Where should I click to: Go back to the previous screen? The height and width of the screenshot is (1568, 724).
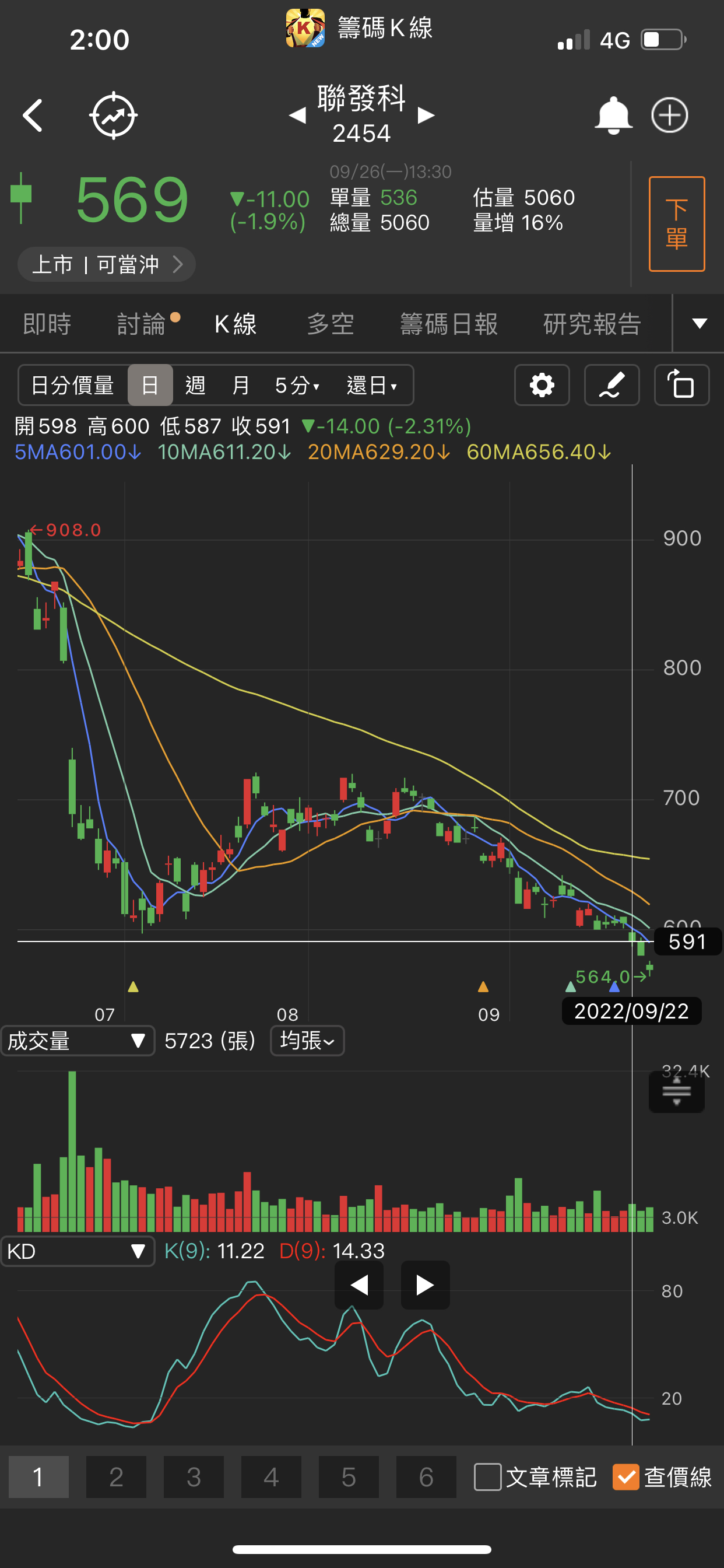[33, 115]
